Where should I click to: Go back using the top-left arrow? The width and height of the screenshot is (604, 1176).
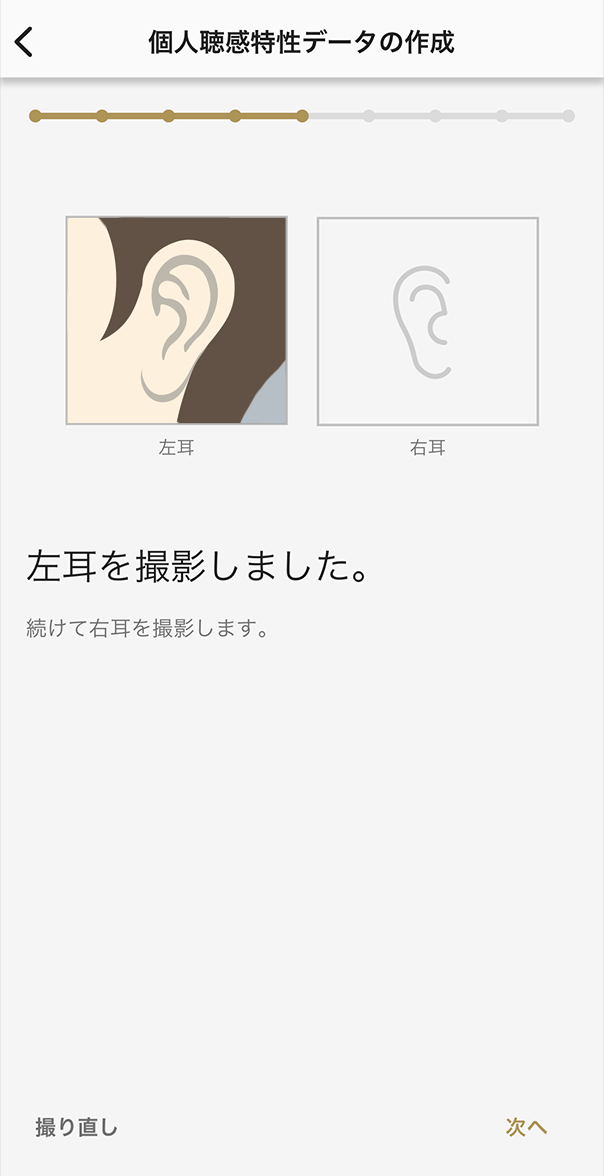click(24, 42)
